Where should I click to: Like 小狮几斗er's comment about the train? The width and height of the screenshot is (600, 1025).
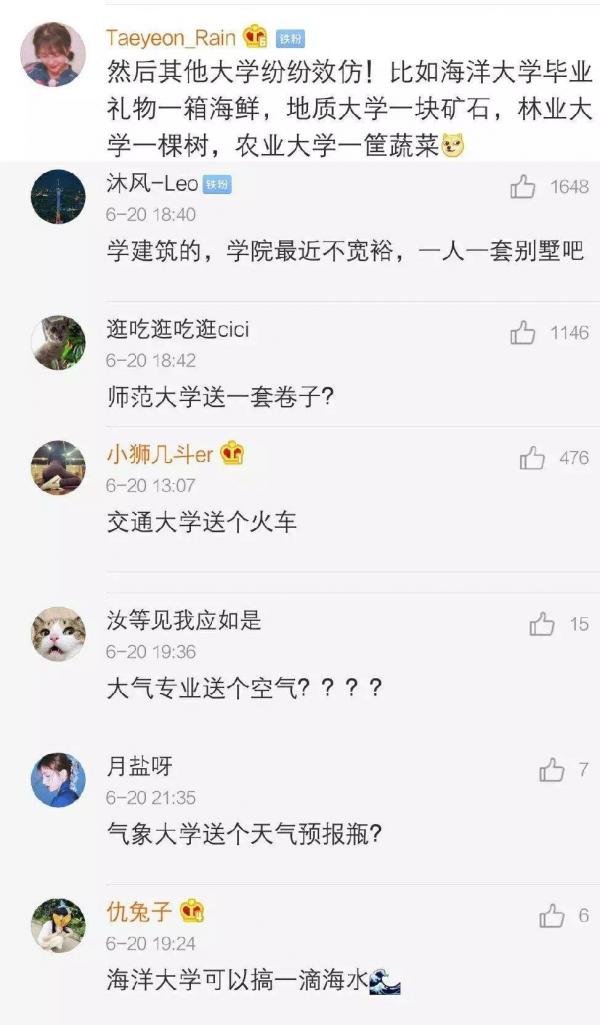532,458
